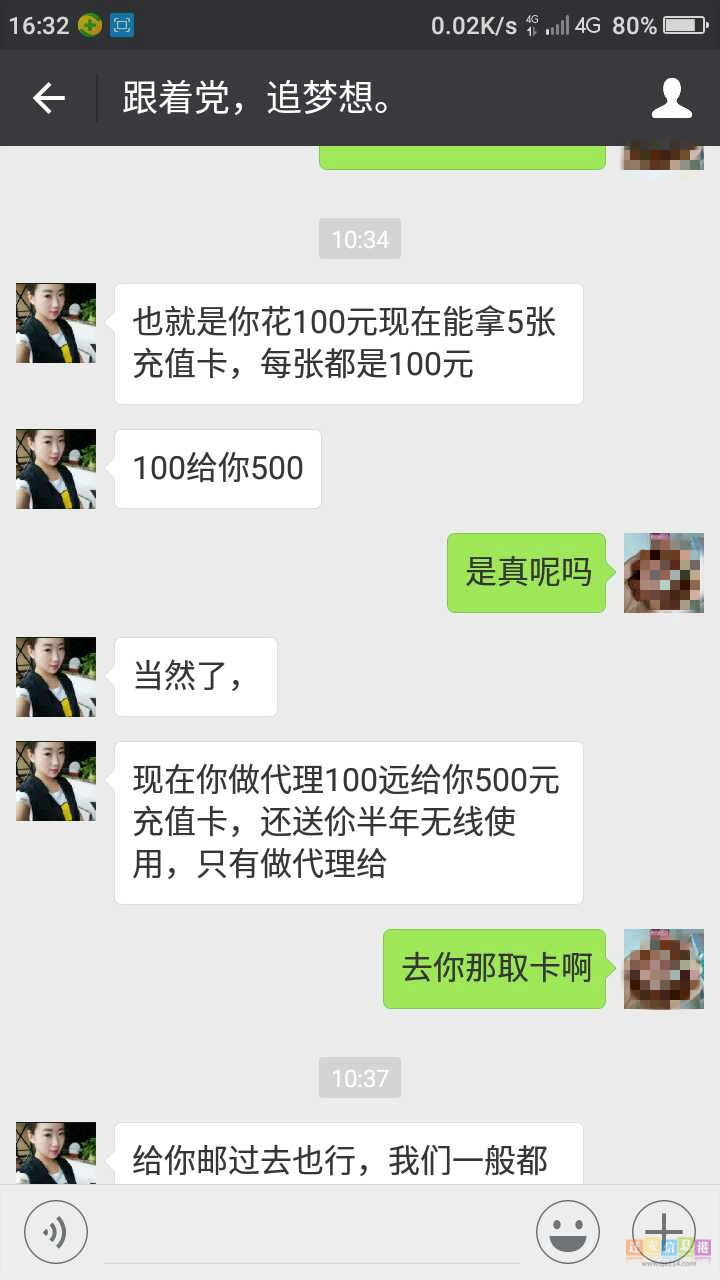Screen dimensions: 720x1280
Task: Switch to voice message input
Action: coord(56,1231)
